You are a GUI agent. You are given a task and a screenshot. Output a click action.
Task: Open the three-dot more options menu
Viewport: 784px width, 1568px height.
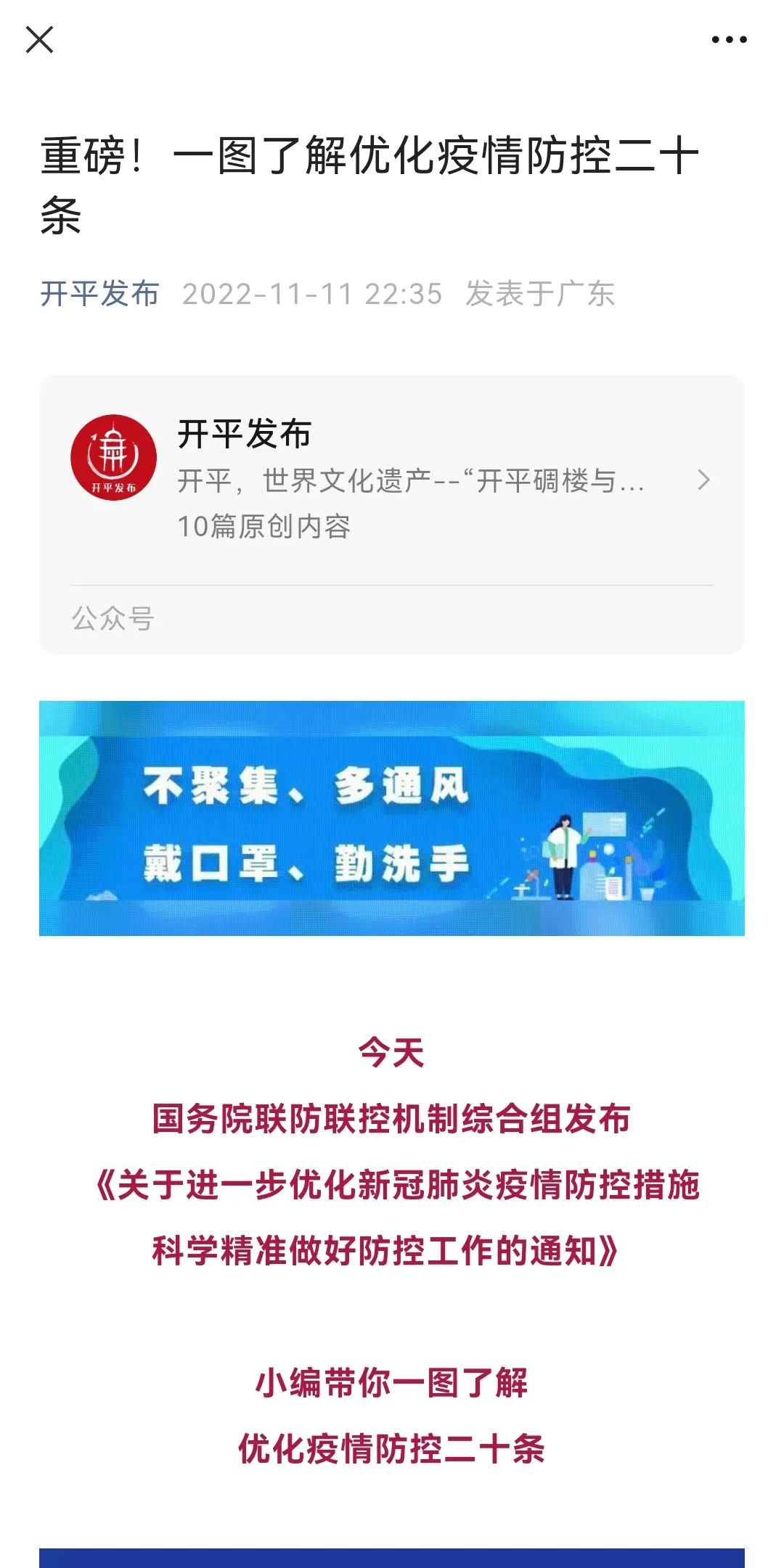(x=729, y=40)
